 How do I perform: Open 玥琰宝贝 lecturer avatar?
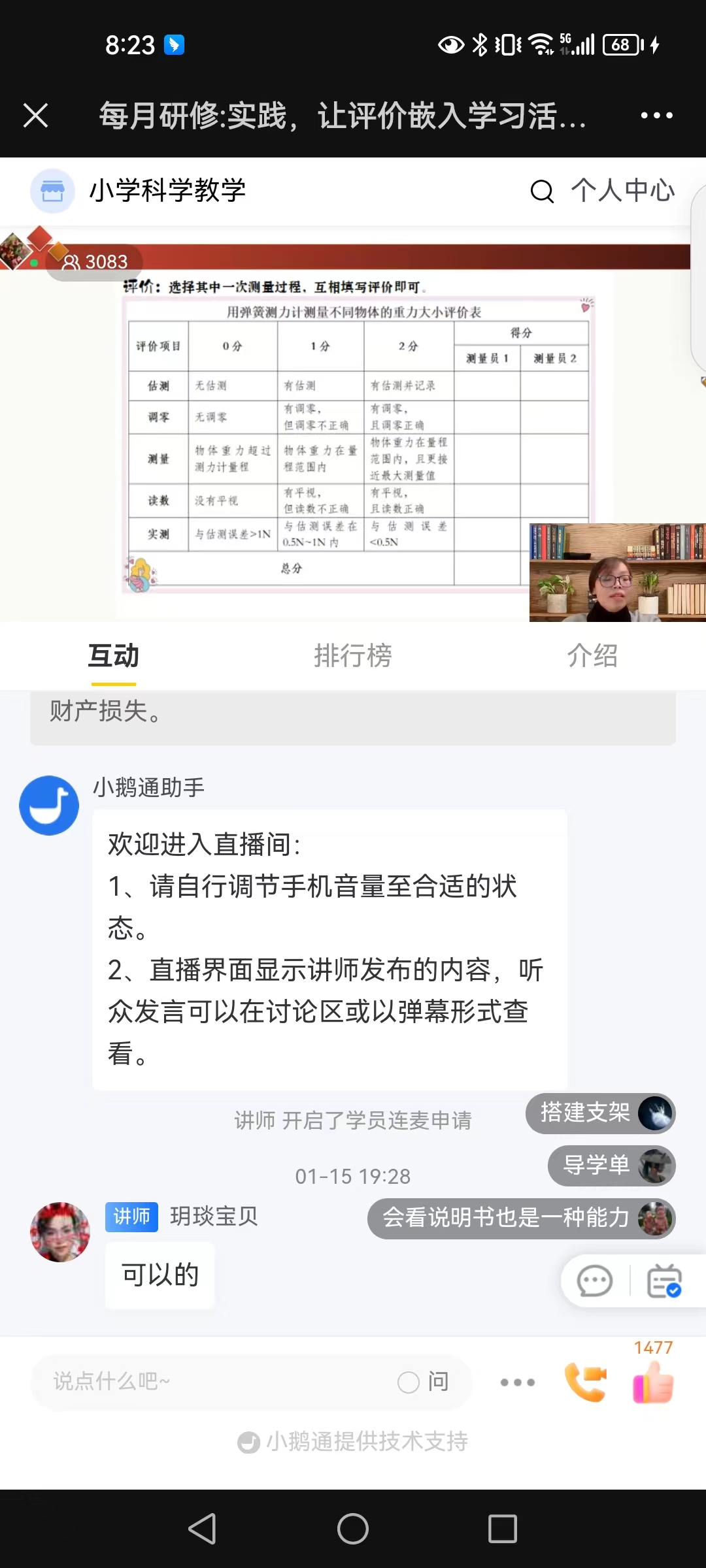60,1232
